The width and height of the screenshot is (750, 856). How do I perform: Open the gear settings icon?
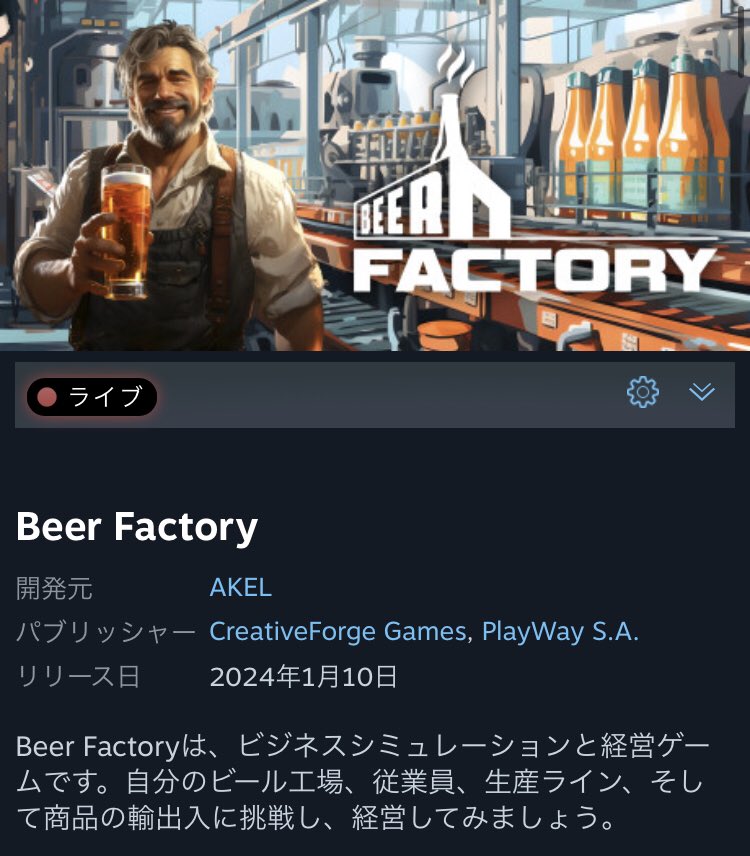tap(642, 393)
